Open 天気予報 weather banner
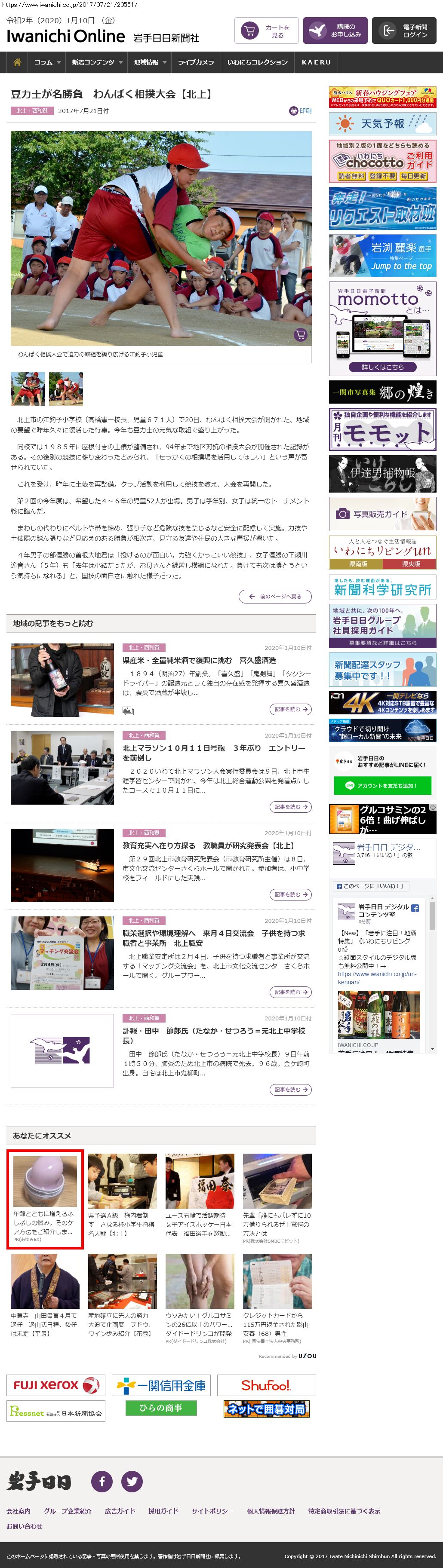The image size is (443, 1568). 382,123
